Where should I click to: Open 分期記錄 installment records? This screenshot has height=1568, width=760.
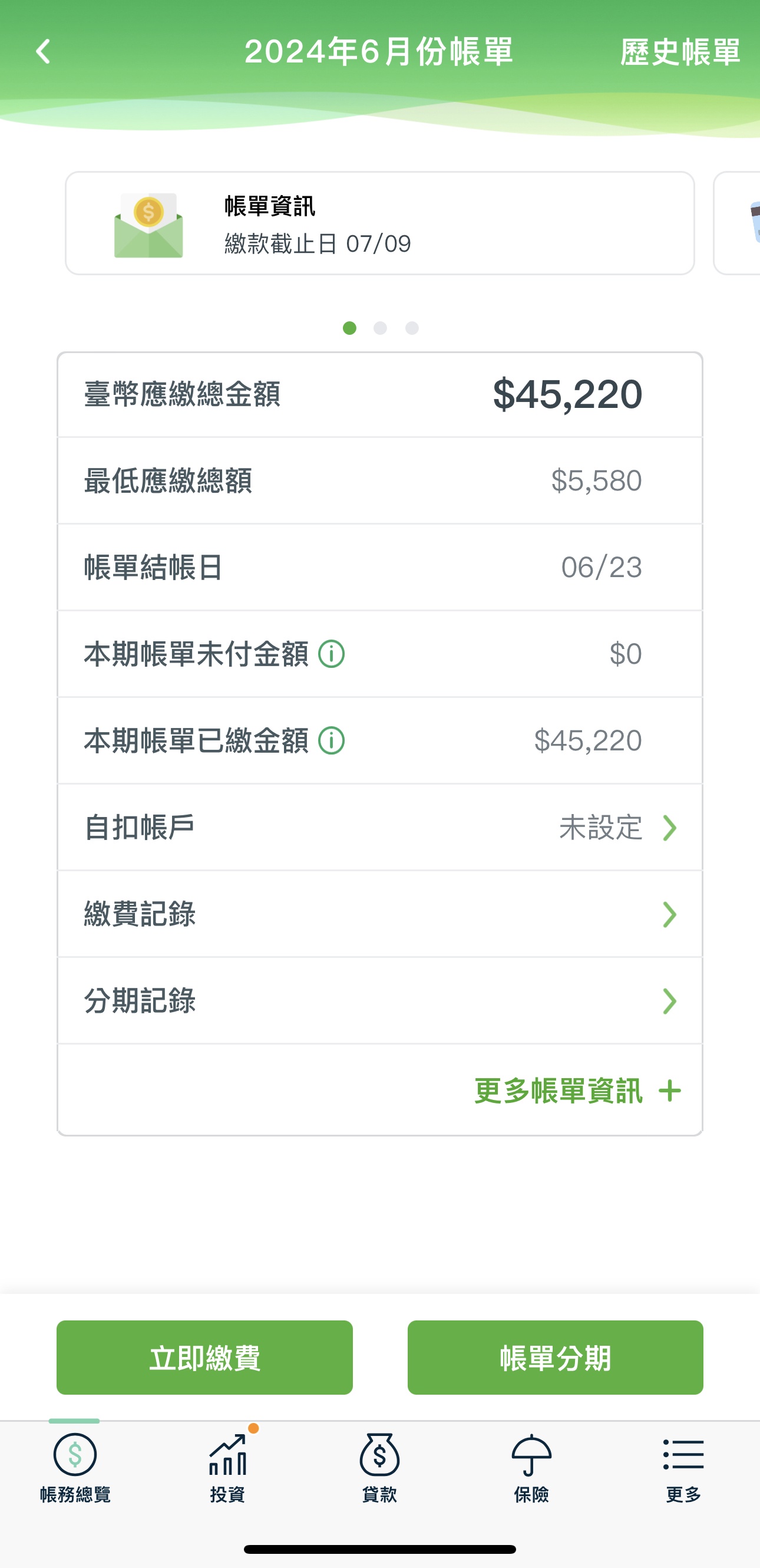pyautogui.click(x=379, y=1002)
